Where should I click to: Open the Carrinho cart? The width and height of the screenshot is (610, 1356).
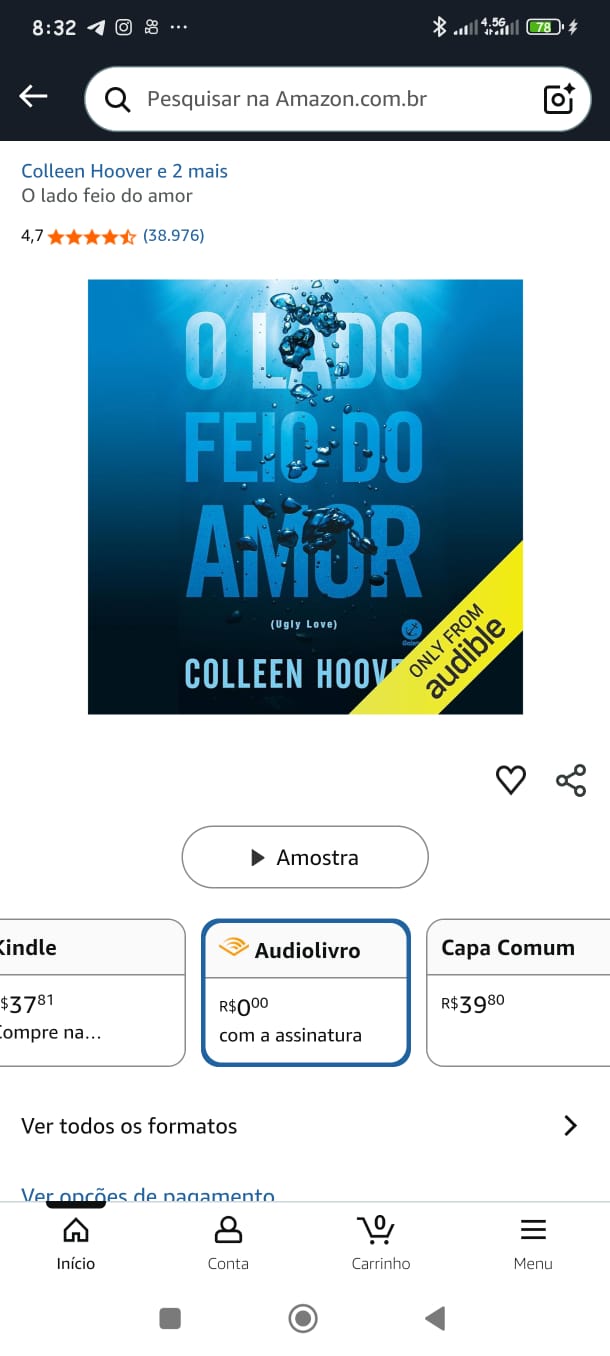(380, 1243)
